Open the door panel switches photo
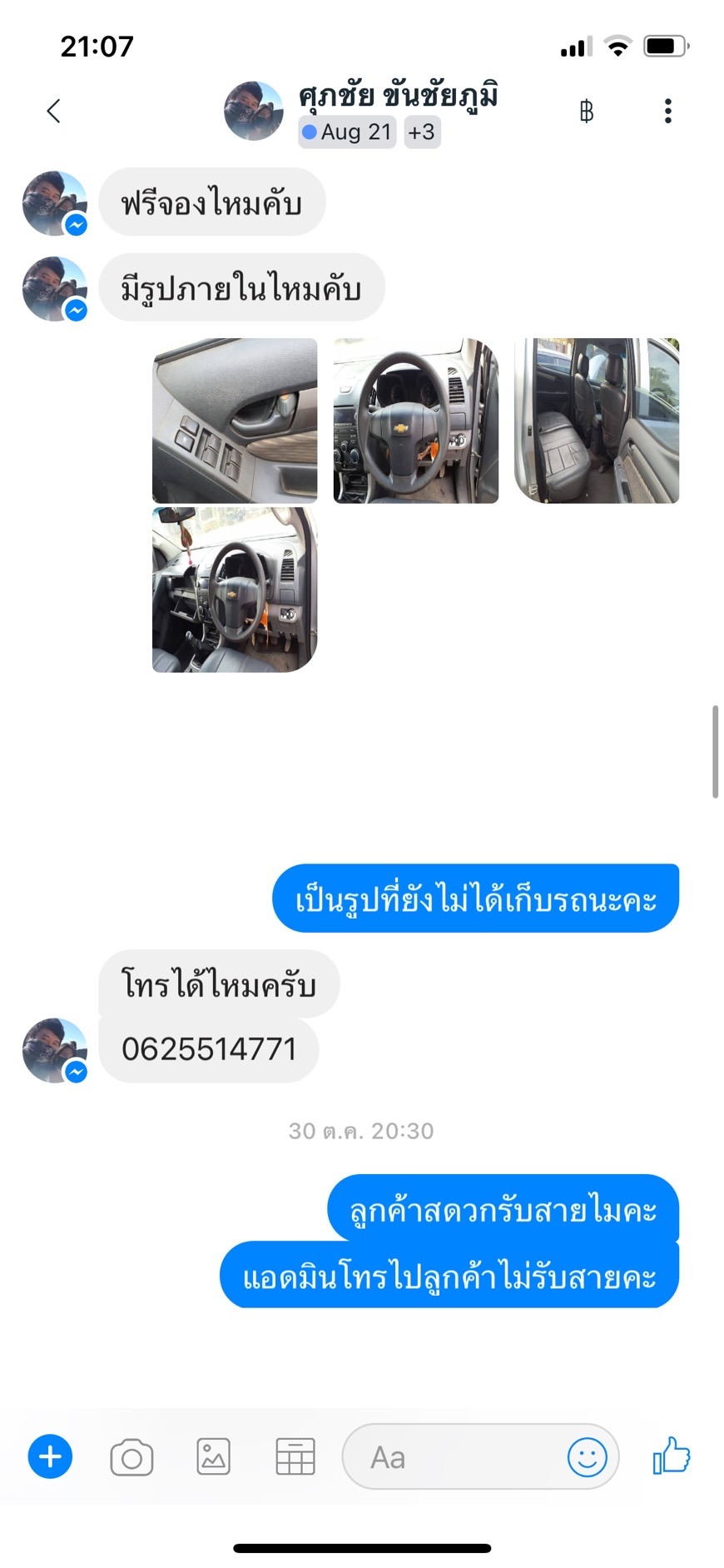Screen dimensions: 724x1568 pyautogui.click(x=235, y=421)
